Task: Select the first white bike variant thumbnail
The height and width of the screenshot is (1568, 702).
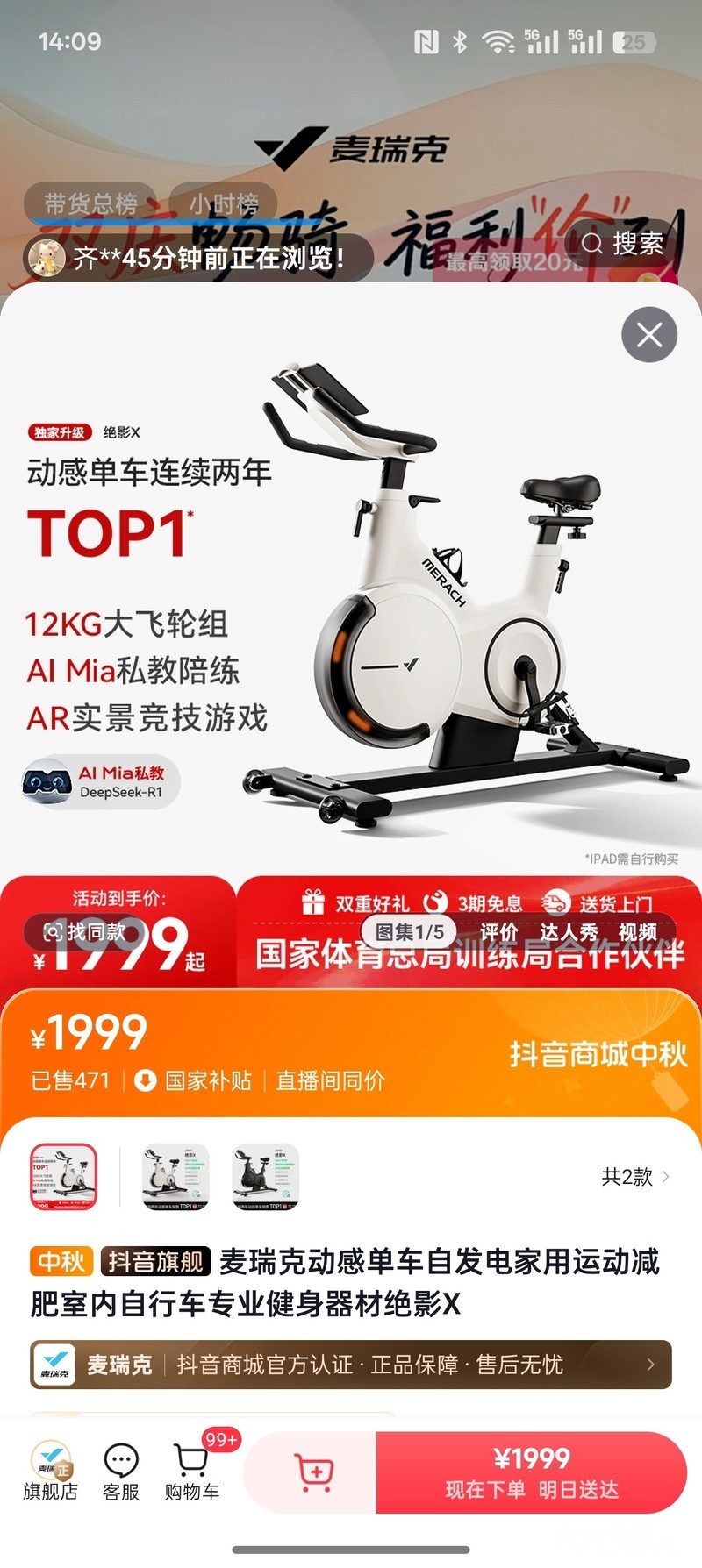Action: [x=64, y=1176]
